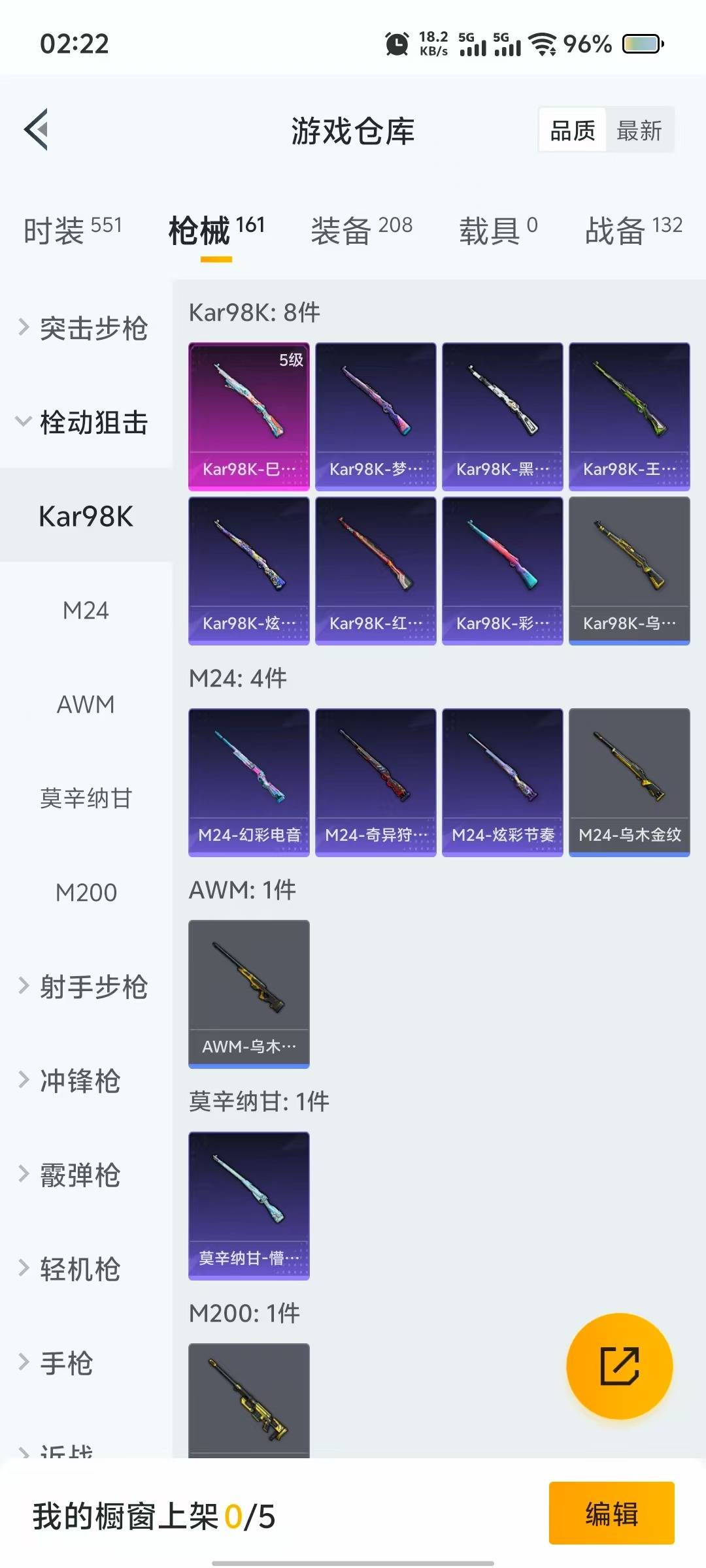
Task: Expand the 突击步枪 category
Action: coord(85,328)
